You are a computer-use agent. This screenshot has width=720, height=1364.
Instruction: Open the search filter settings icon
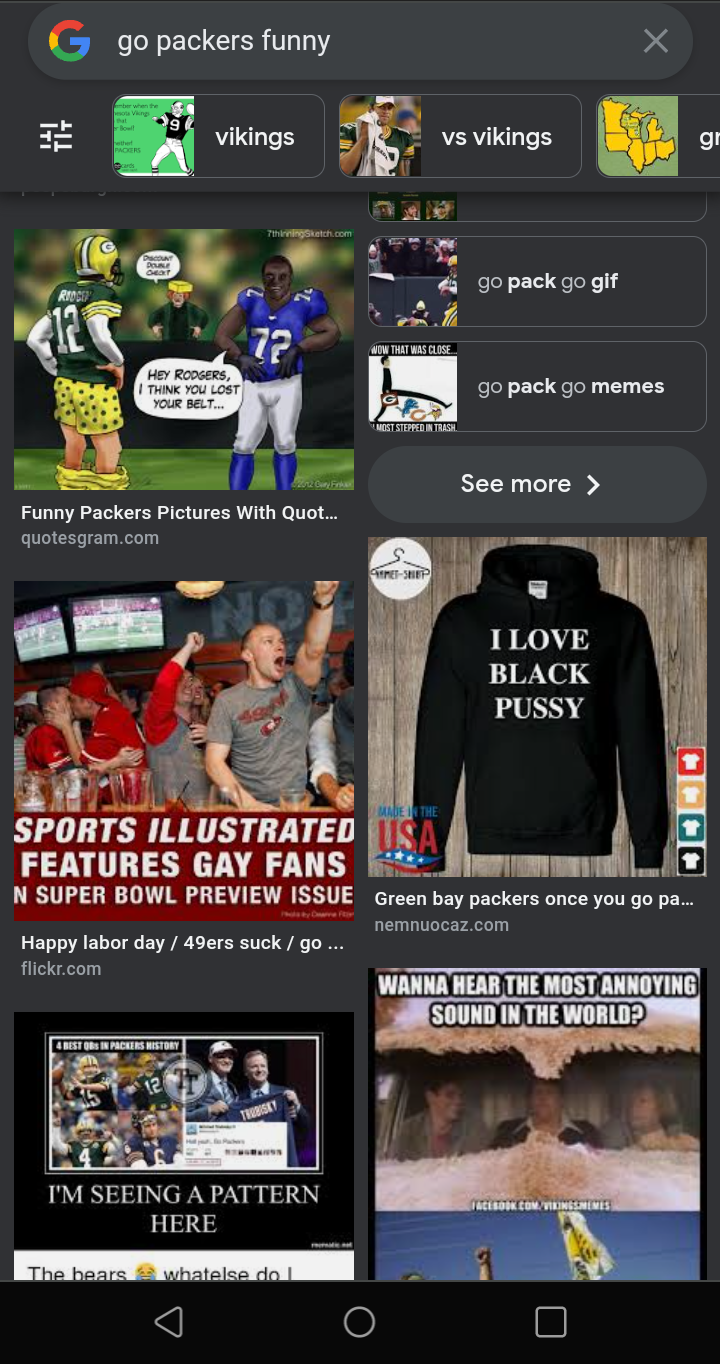pyautogui.click(x=56, y=136)
